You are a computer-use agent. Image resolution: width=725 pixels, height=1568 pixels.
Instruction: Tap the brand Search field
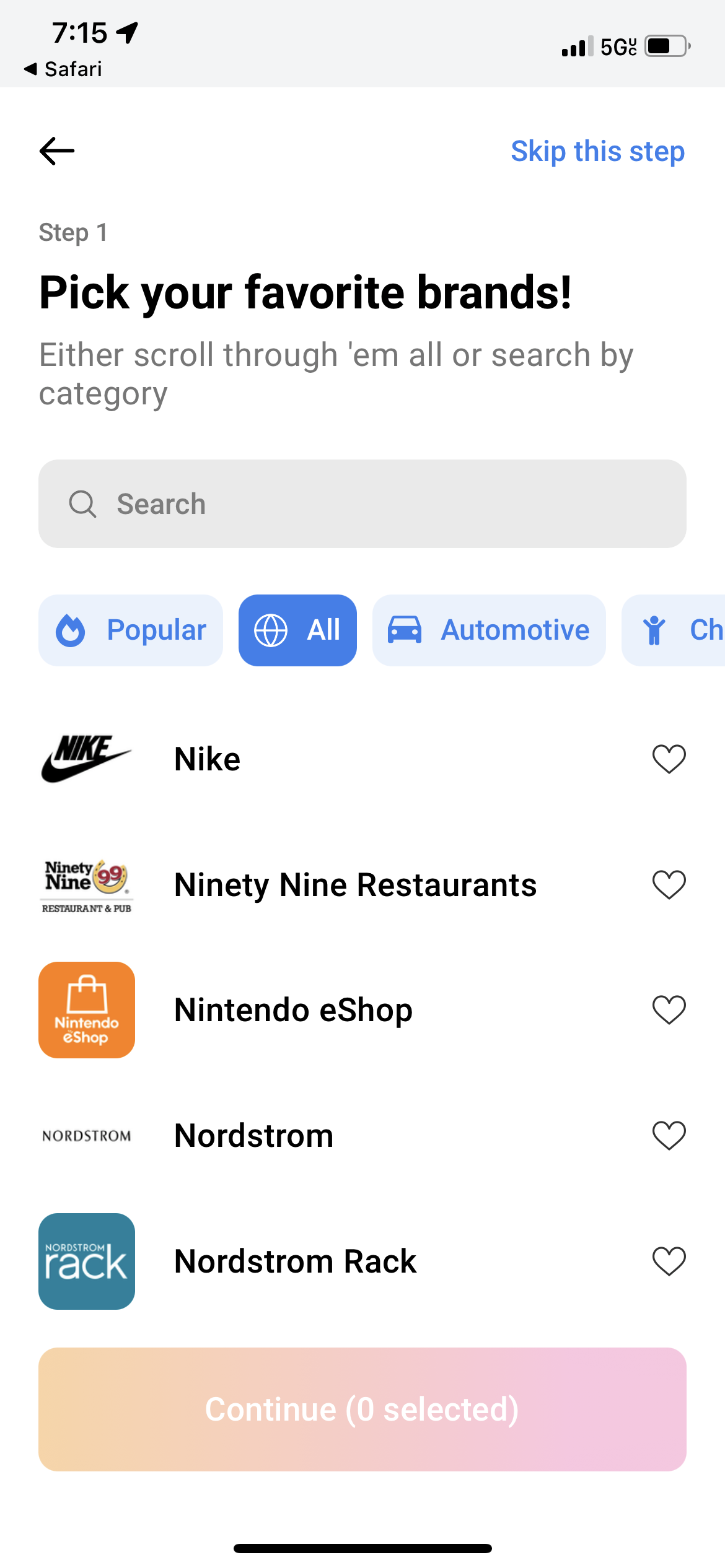point(362,503)
